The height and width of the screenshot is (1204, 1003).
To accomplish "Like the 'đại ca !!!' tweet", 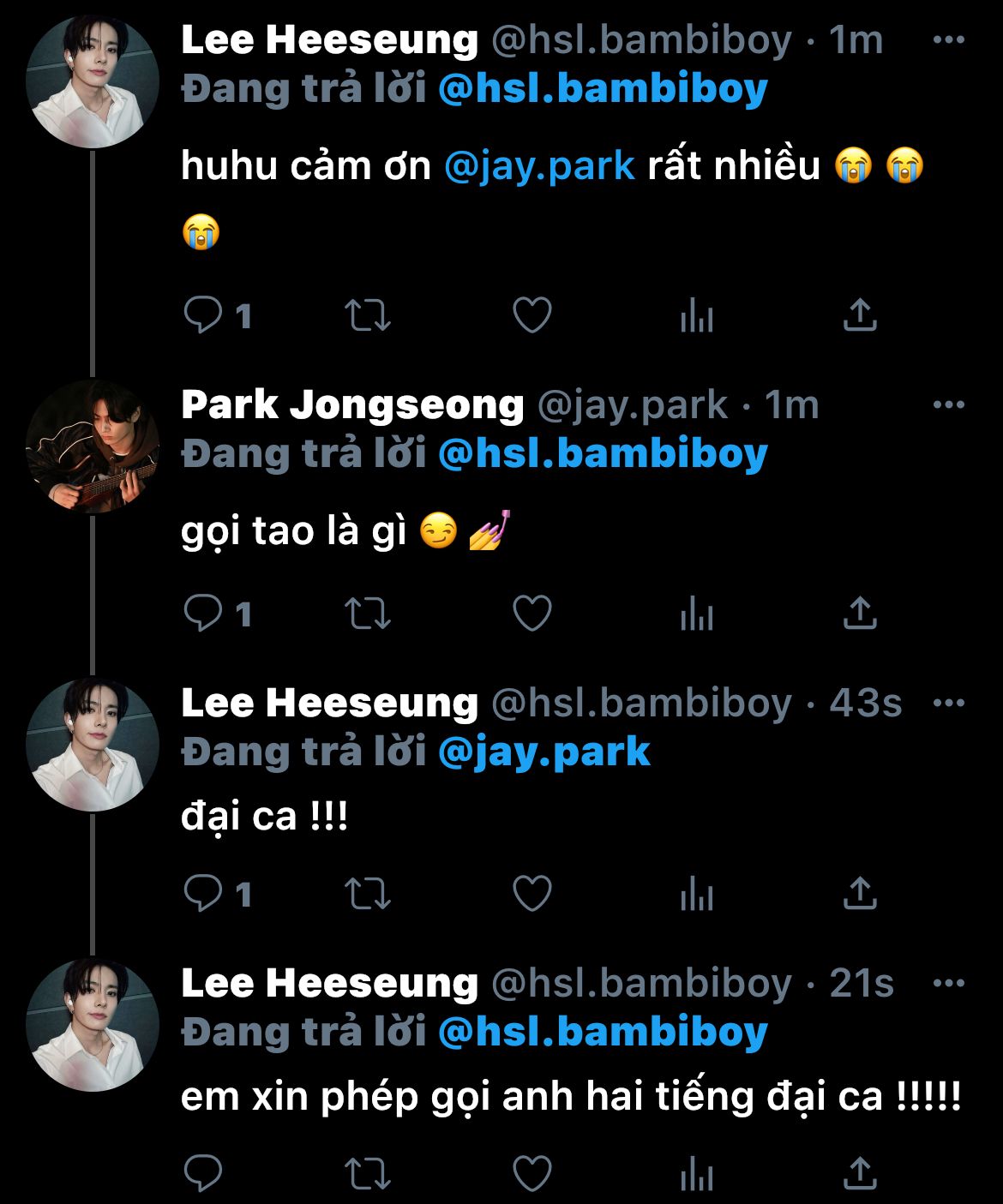I will tap(532, 894).
